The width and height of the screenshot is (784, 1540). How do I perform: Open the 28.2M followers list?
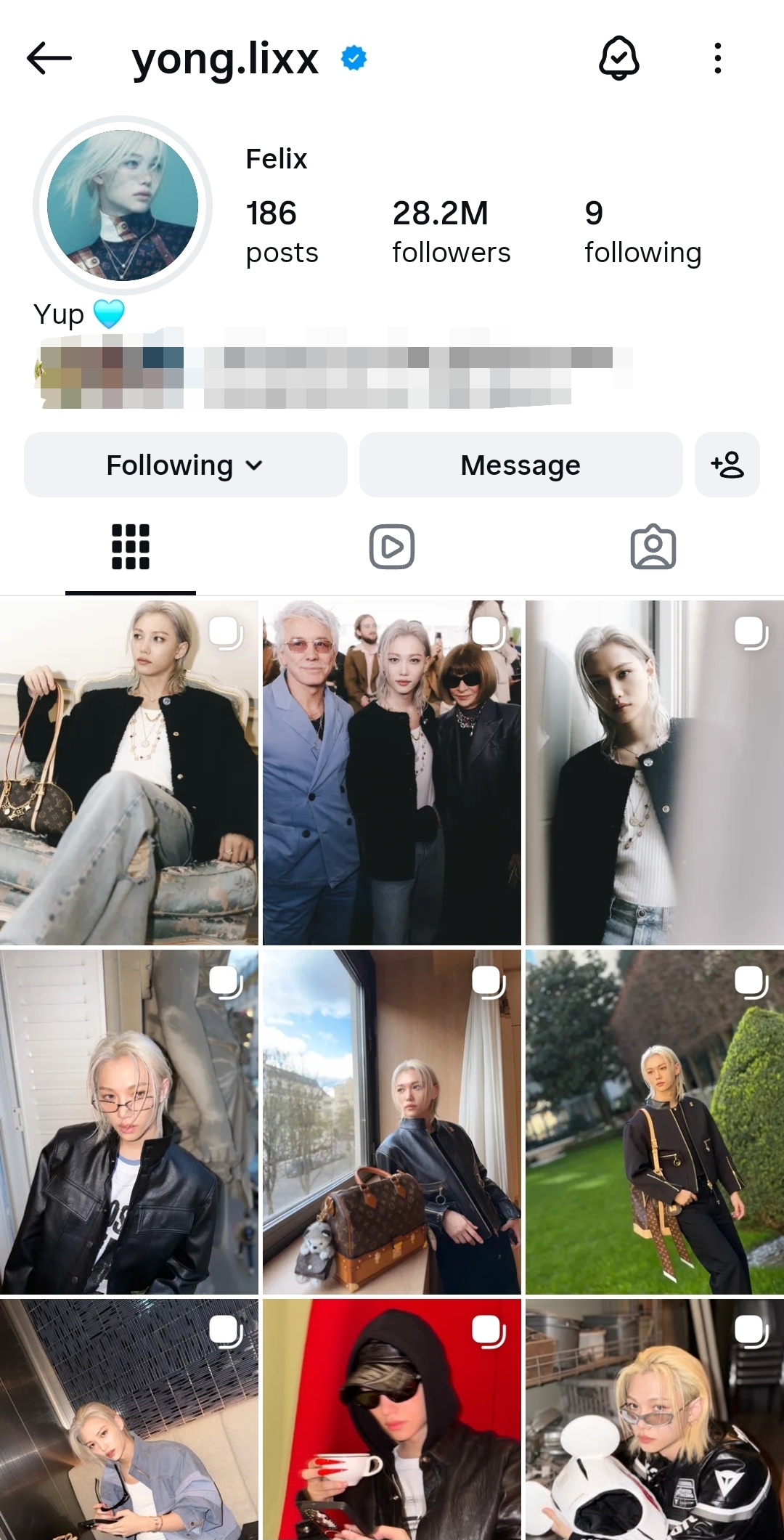pyautogui.click(x=451, y=232)
